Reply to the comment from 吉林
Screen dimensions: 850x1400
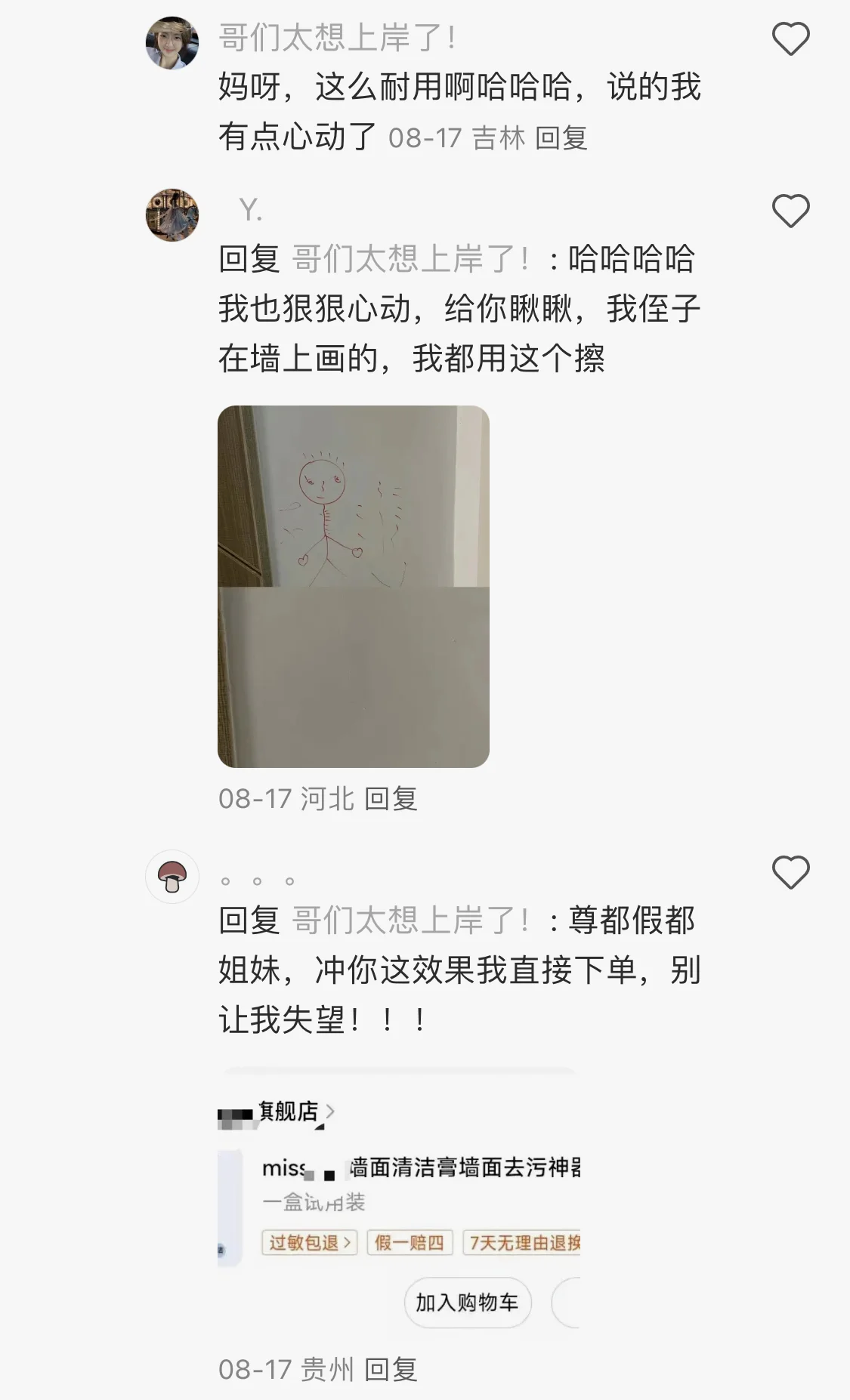(x=561, y=138)
